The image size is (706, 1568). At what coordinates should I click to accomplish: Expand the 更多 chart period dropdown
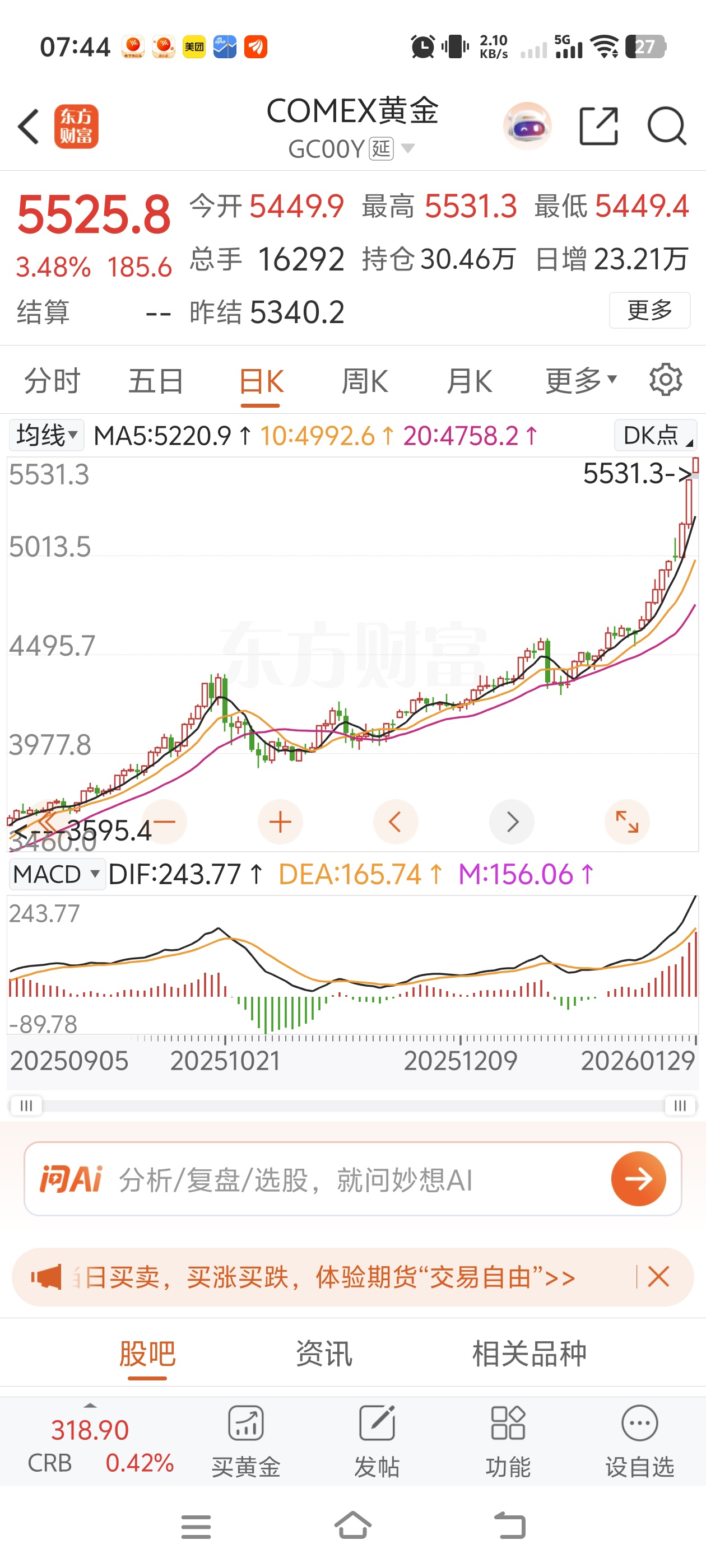(580, 382)
